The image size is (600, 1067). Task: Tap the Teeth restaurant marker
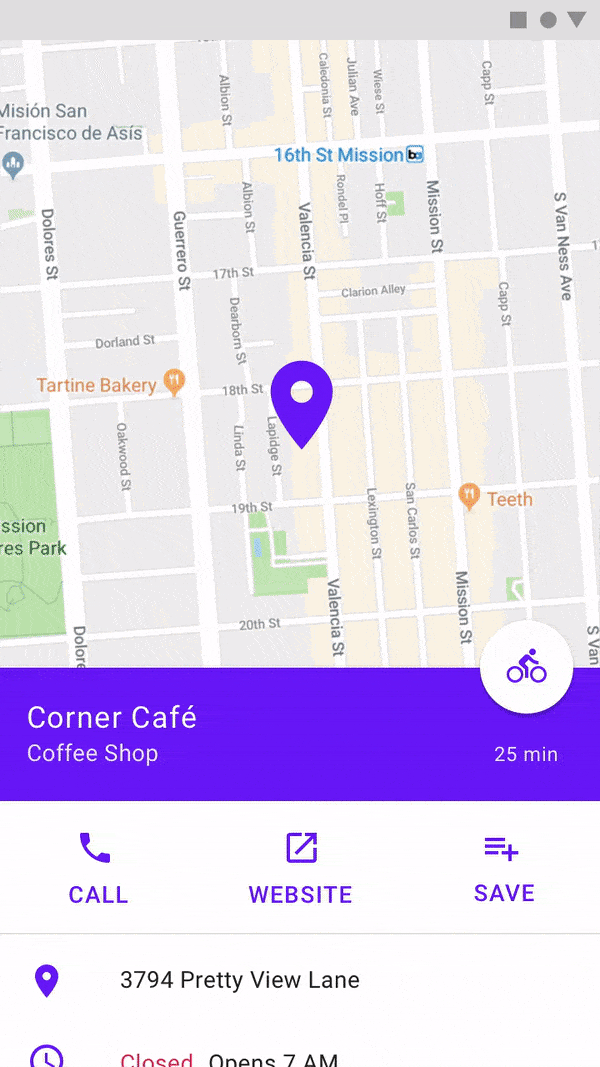469,497
